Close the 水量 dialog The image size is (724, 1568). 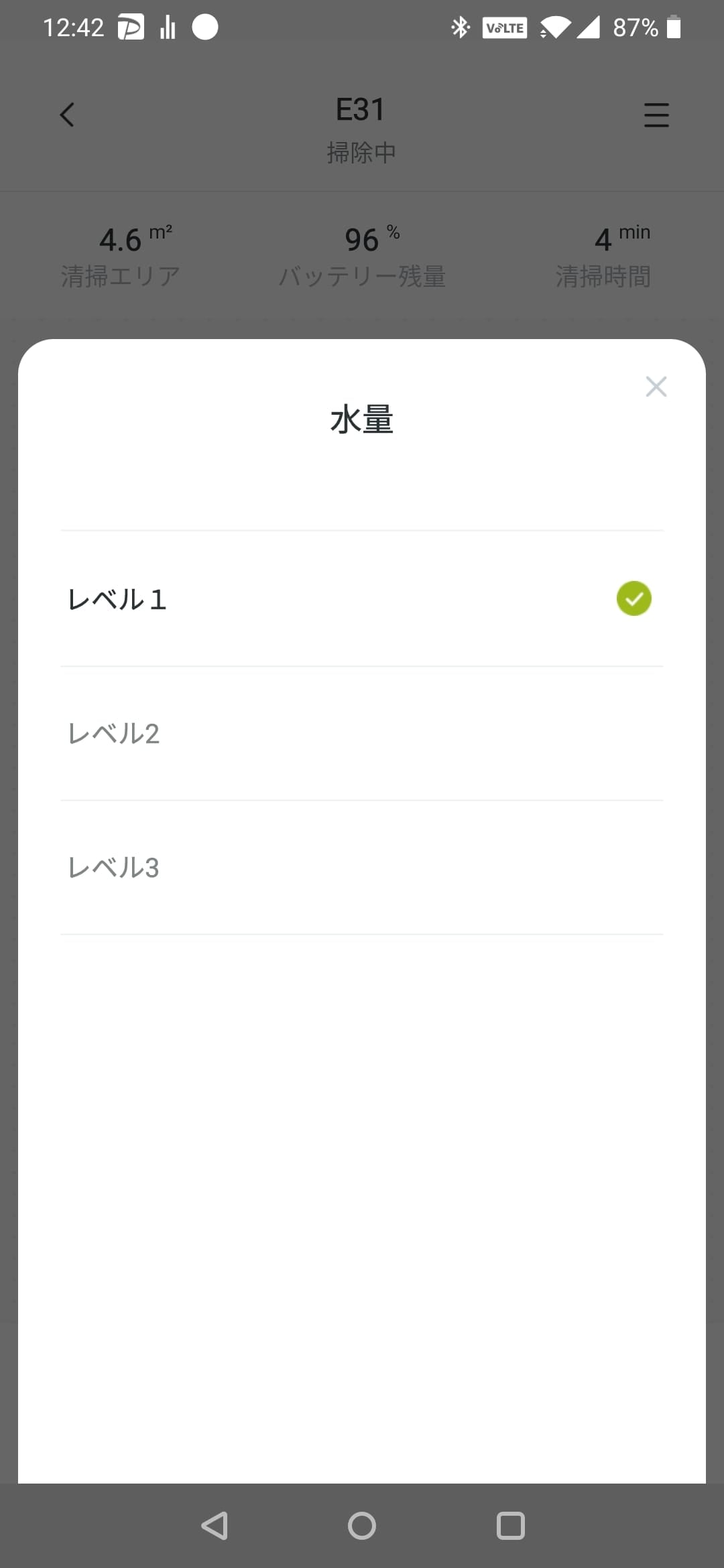tap(656, 387)
